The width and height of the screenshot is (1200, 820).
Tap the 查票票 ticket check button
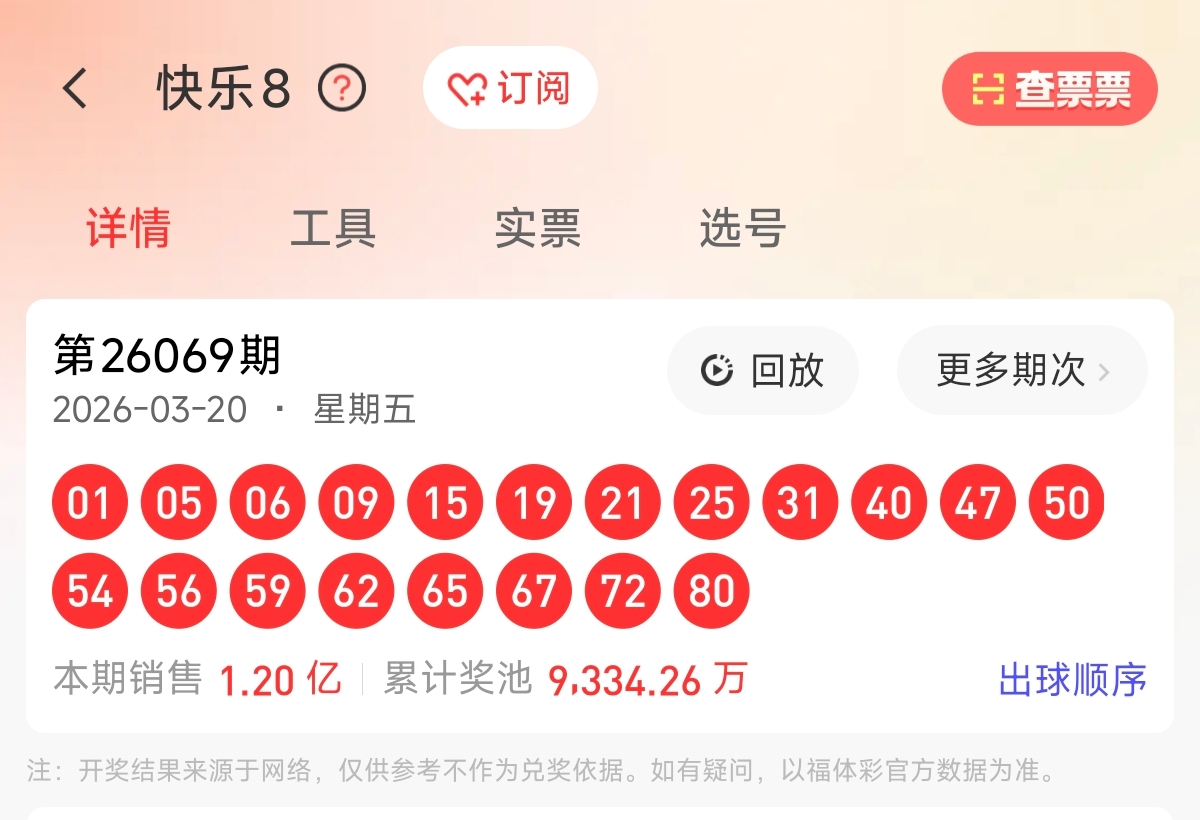coord(1049,89)
